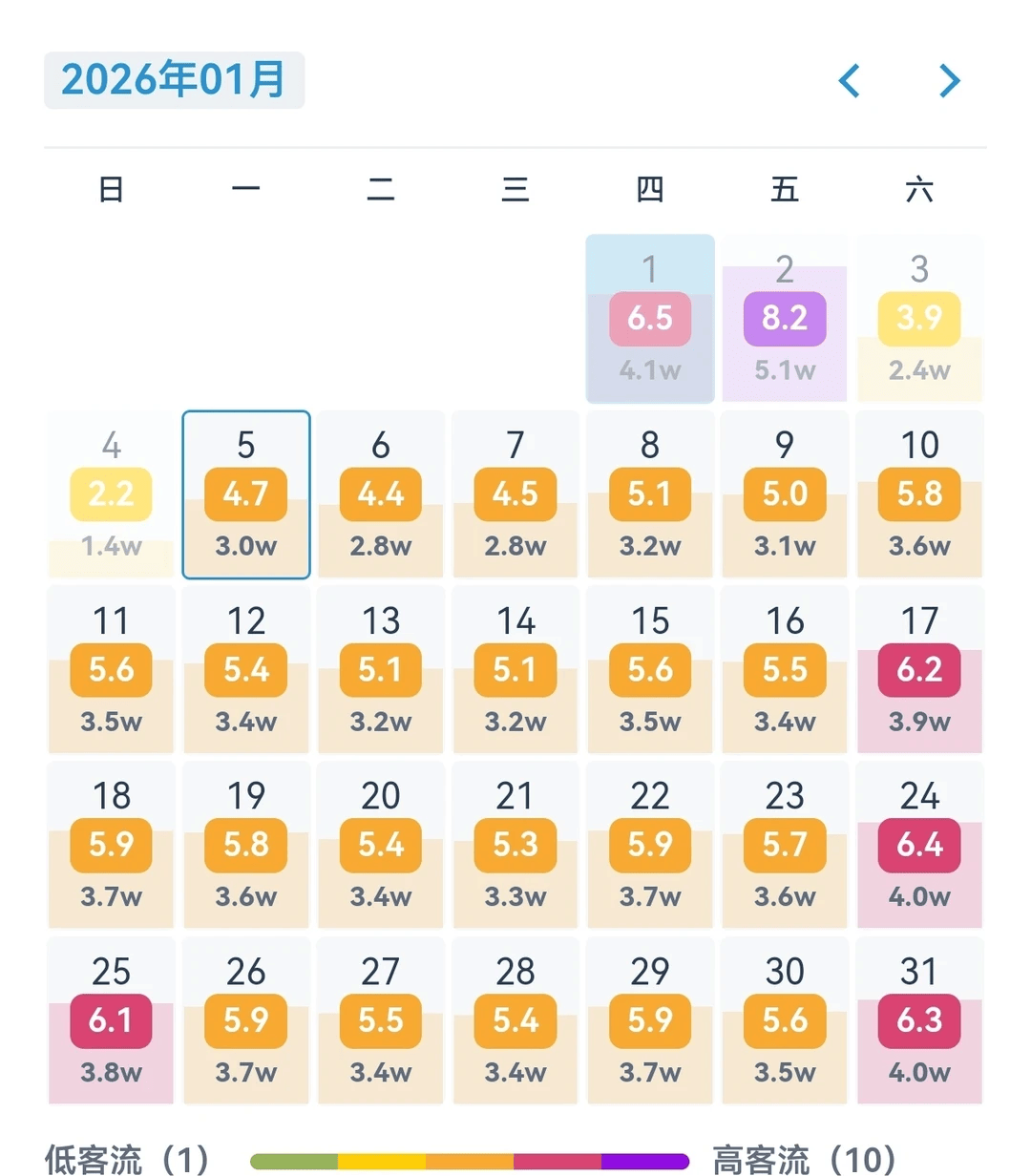The image size is (1031, 1176).
Task: Select January 20 with 3.4w visitors
Action: click(x=380, y=846)
